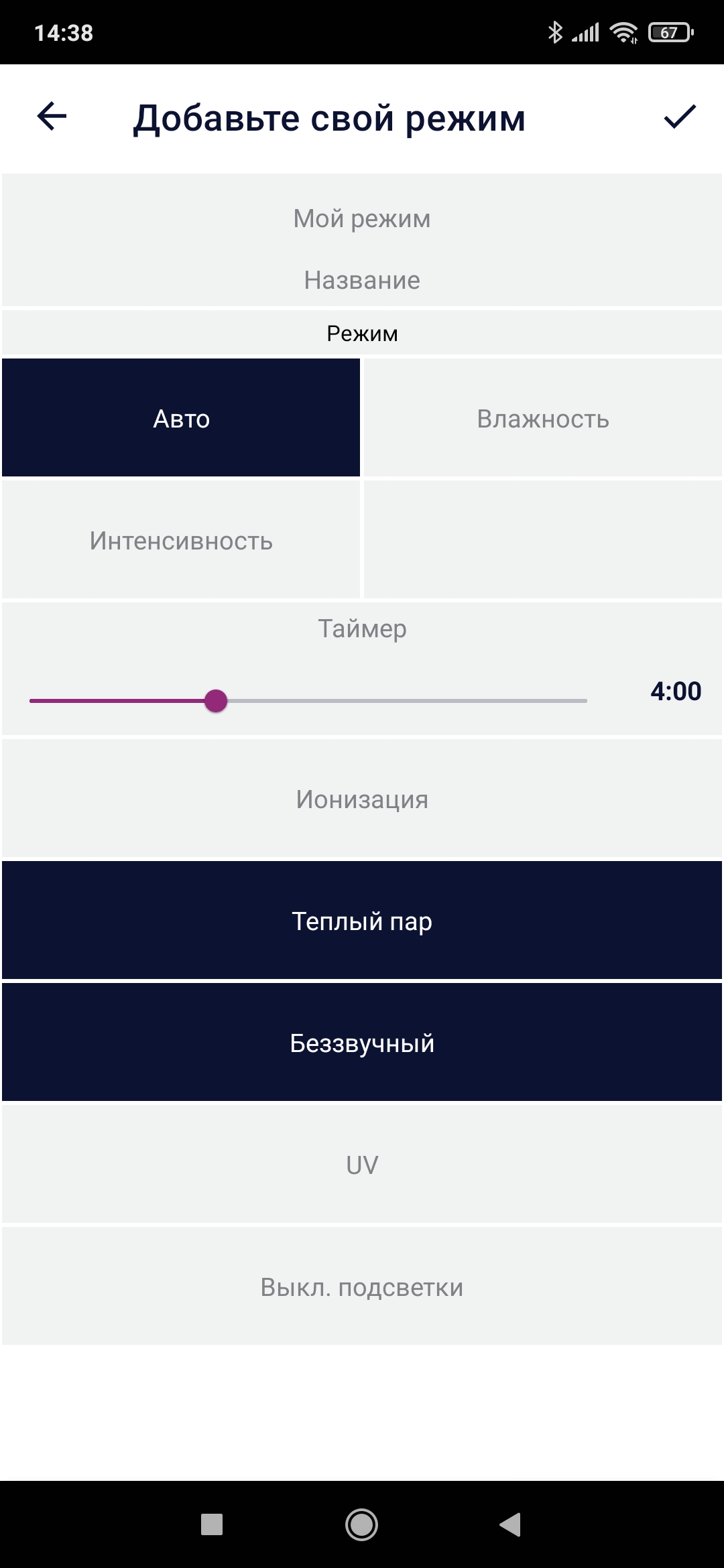Enable the Ионизация option
Viewport: 724px width, 1568px height.
(x=362, y=799)
